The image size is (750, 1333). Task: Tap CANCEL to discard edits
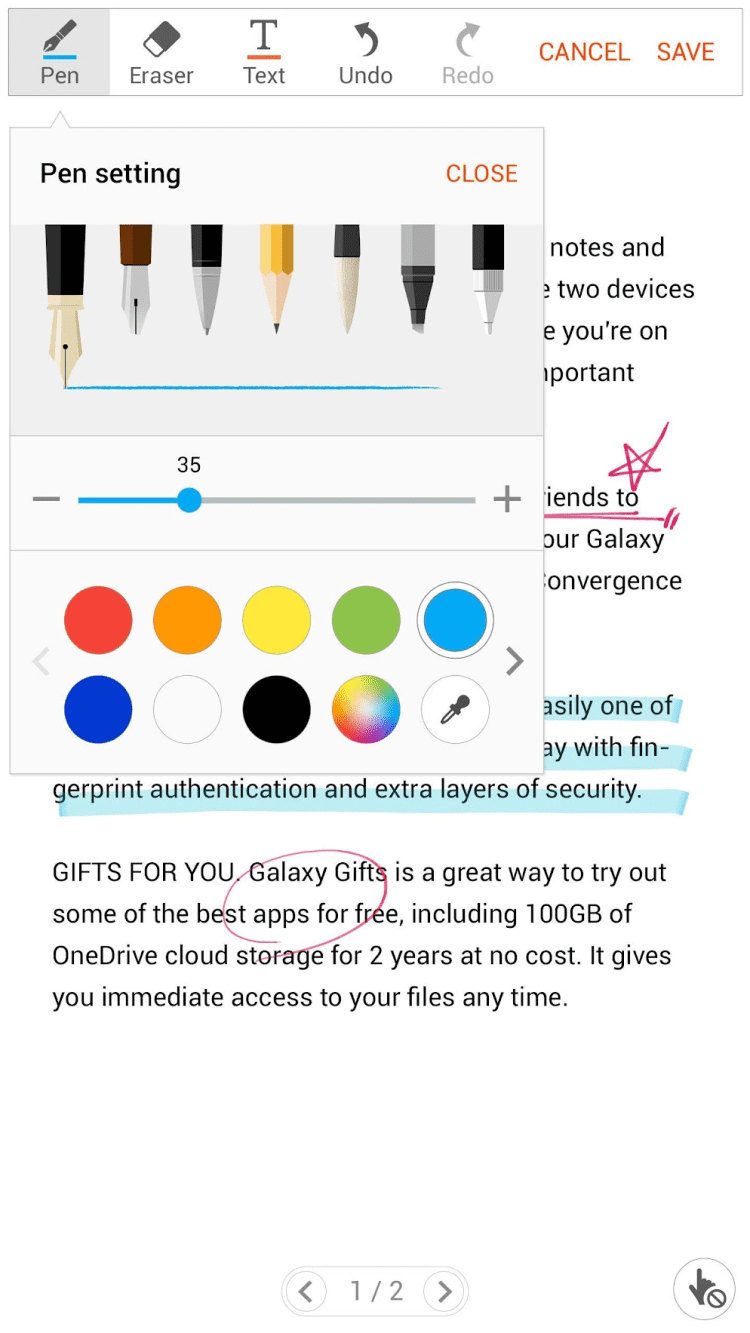point(584,52)
